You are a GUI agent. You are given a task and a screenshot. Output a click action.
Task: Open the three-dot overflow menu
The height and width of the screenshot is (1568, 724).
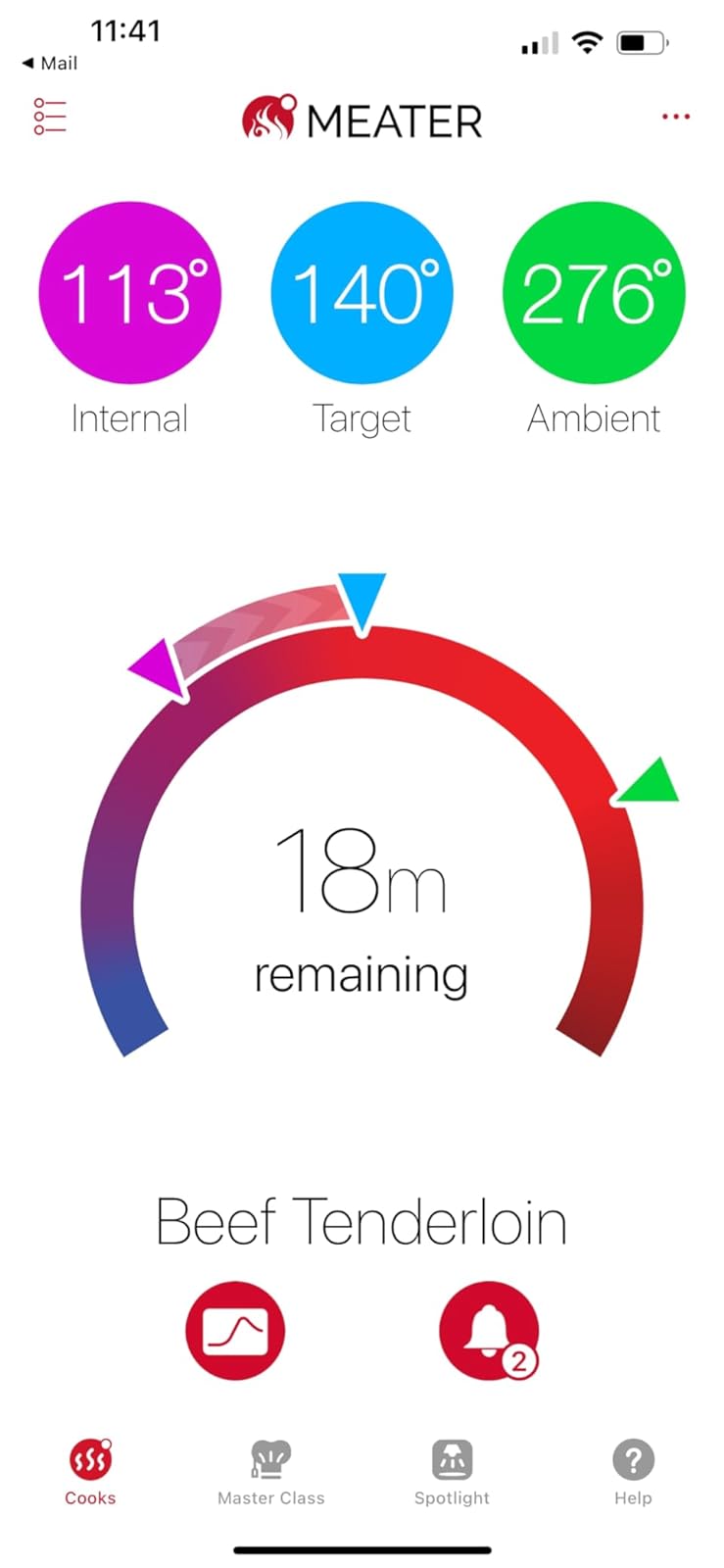pos(675,117)
